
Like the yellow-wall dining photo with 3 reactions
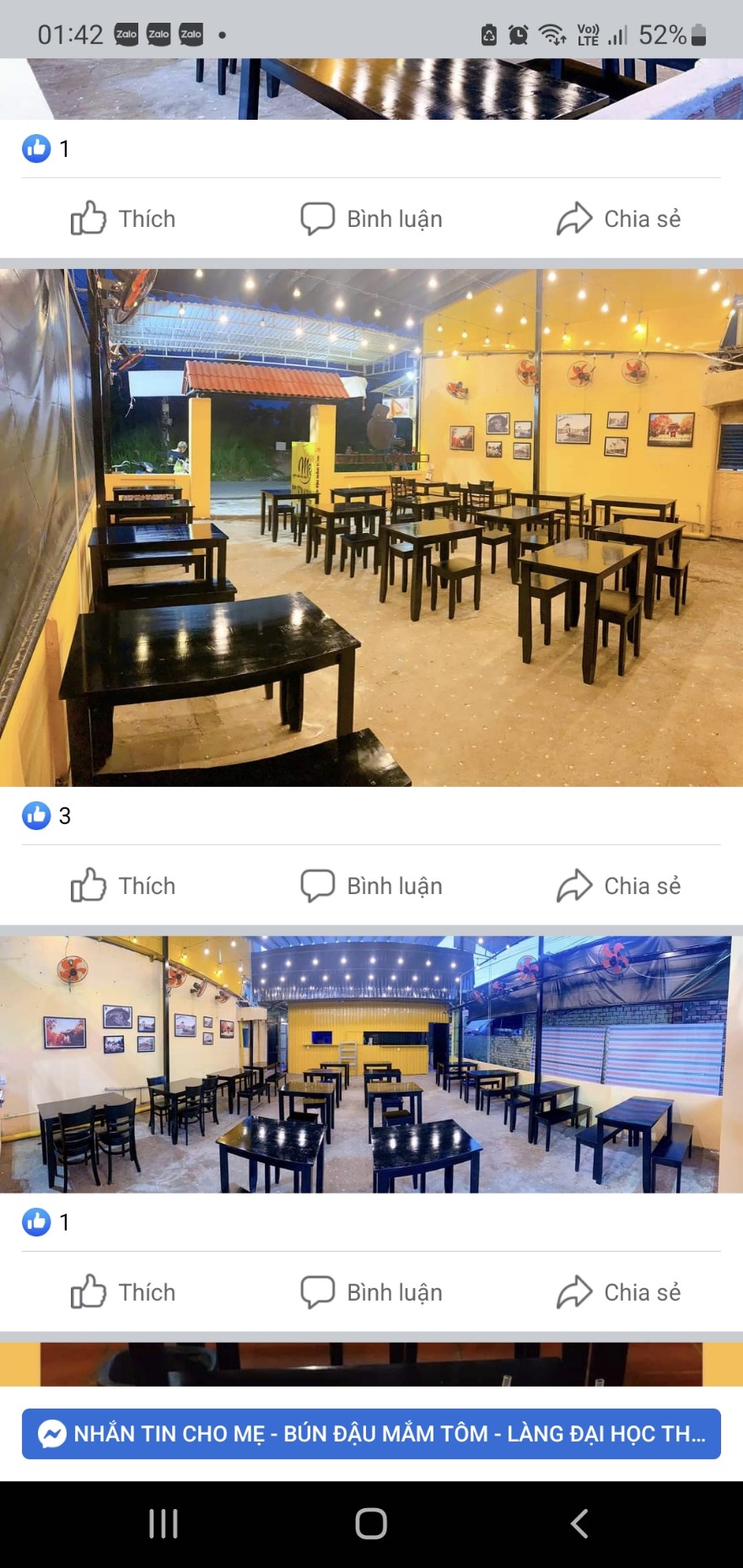[123, 886]
